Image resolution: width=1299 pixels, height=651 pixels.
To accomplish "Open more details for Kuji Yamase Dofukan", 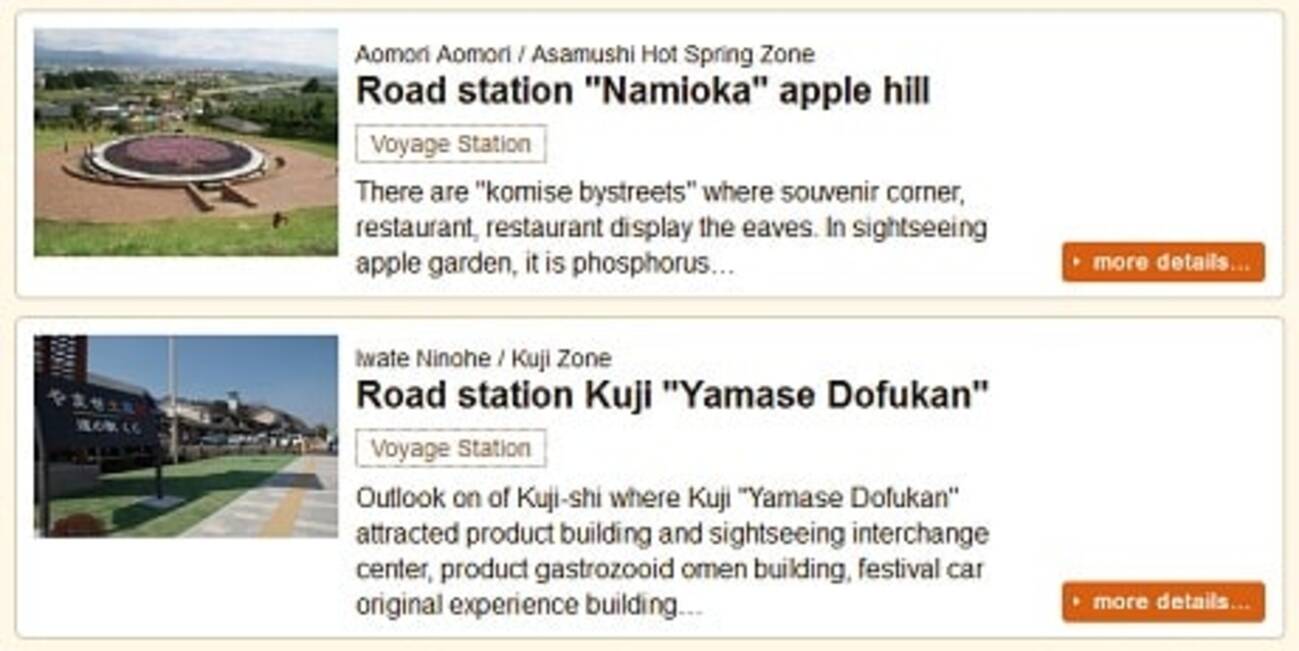I will point(1163,602).
